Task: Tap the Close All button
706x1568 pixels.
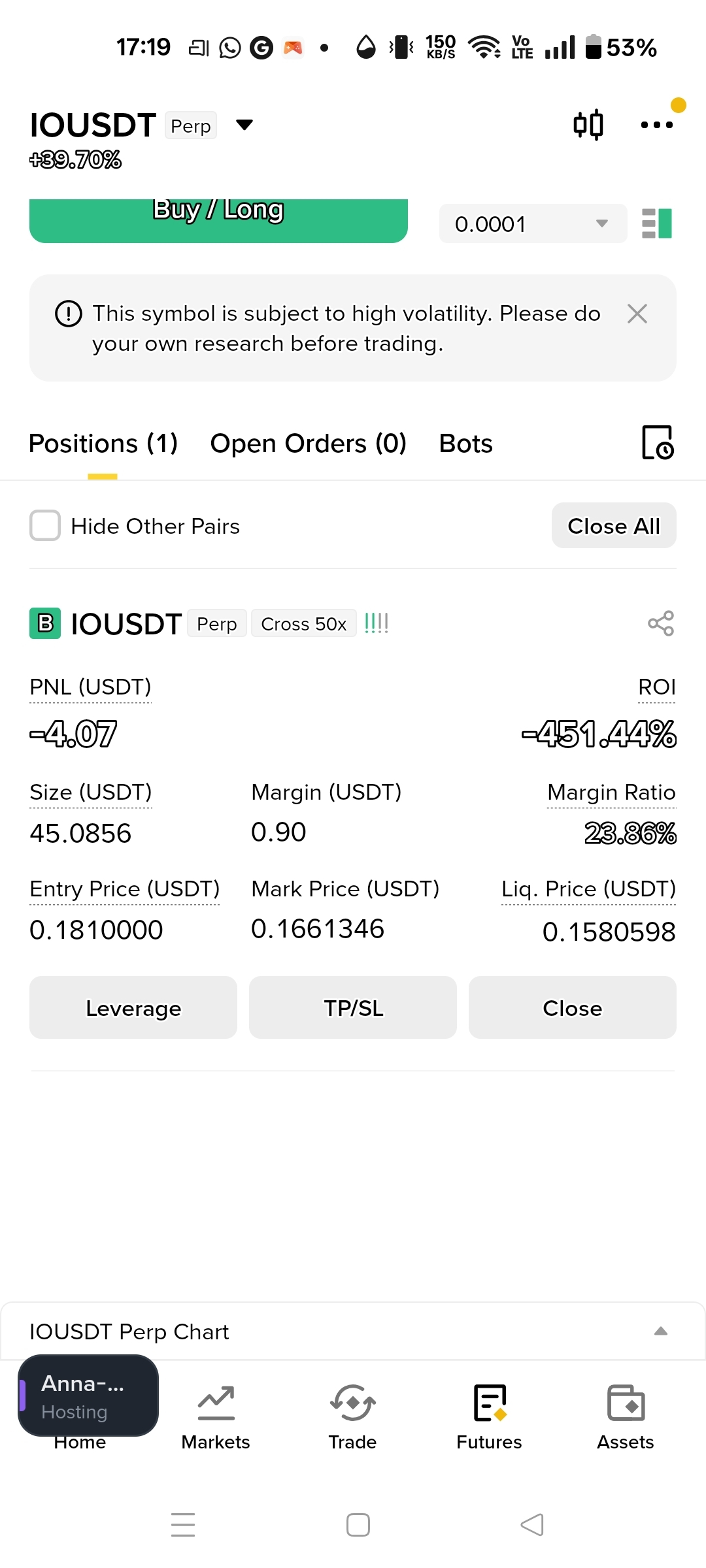Action: 614,525
